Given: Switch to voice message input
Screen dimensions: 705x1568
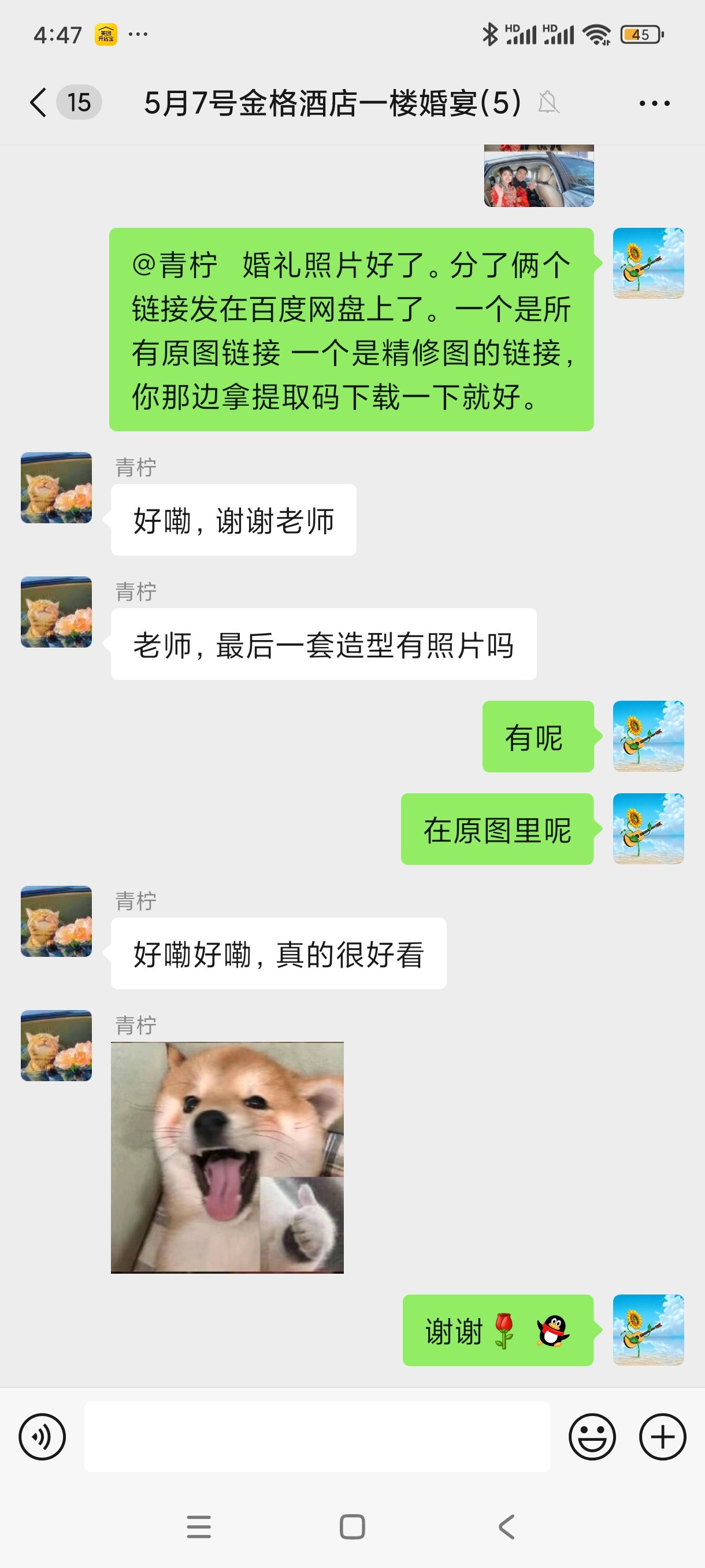Looking at the screenshot, I should (x=42, y=1437).
